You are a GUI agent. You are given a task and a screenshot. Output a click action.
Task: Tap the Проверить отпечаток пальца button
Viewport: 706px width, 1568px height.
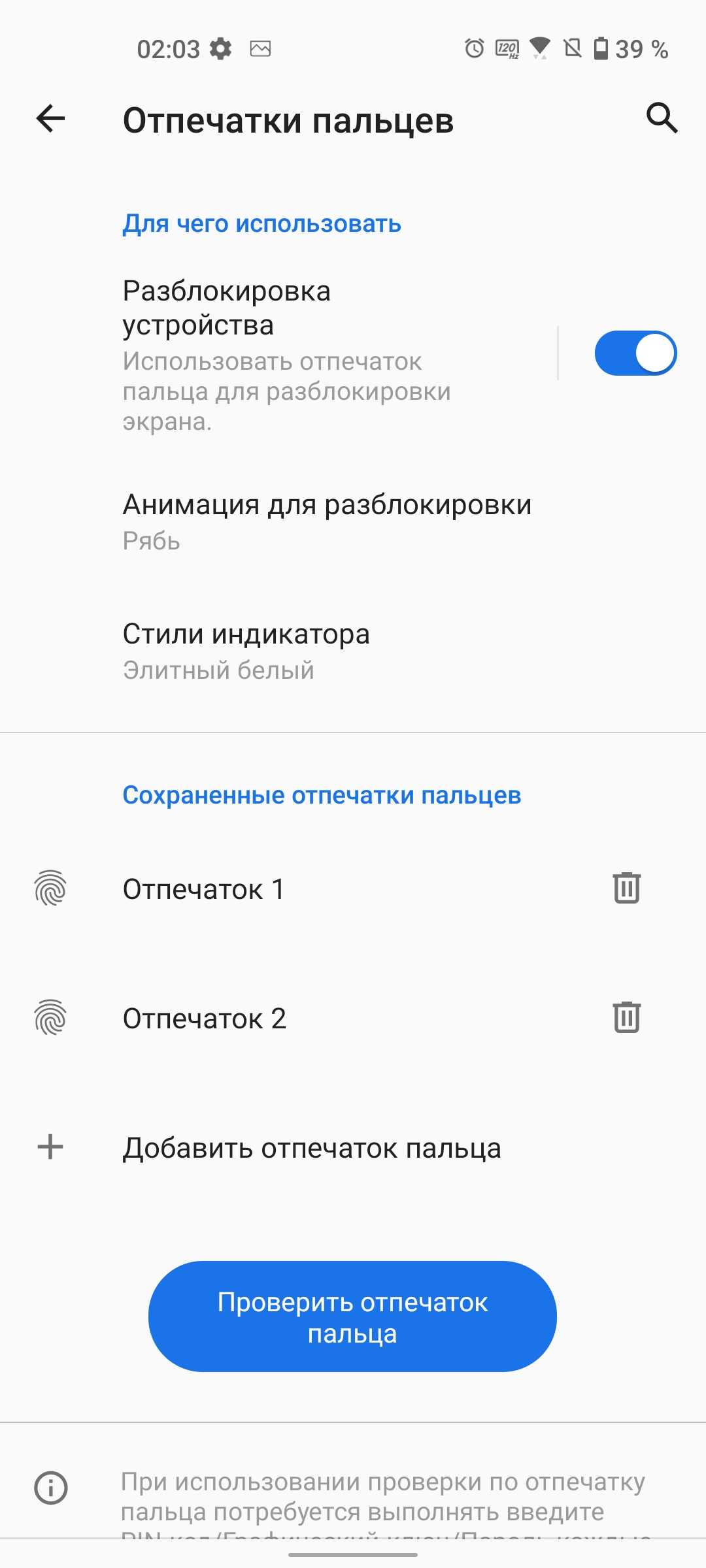[x=352, y=1316]
